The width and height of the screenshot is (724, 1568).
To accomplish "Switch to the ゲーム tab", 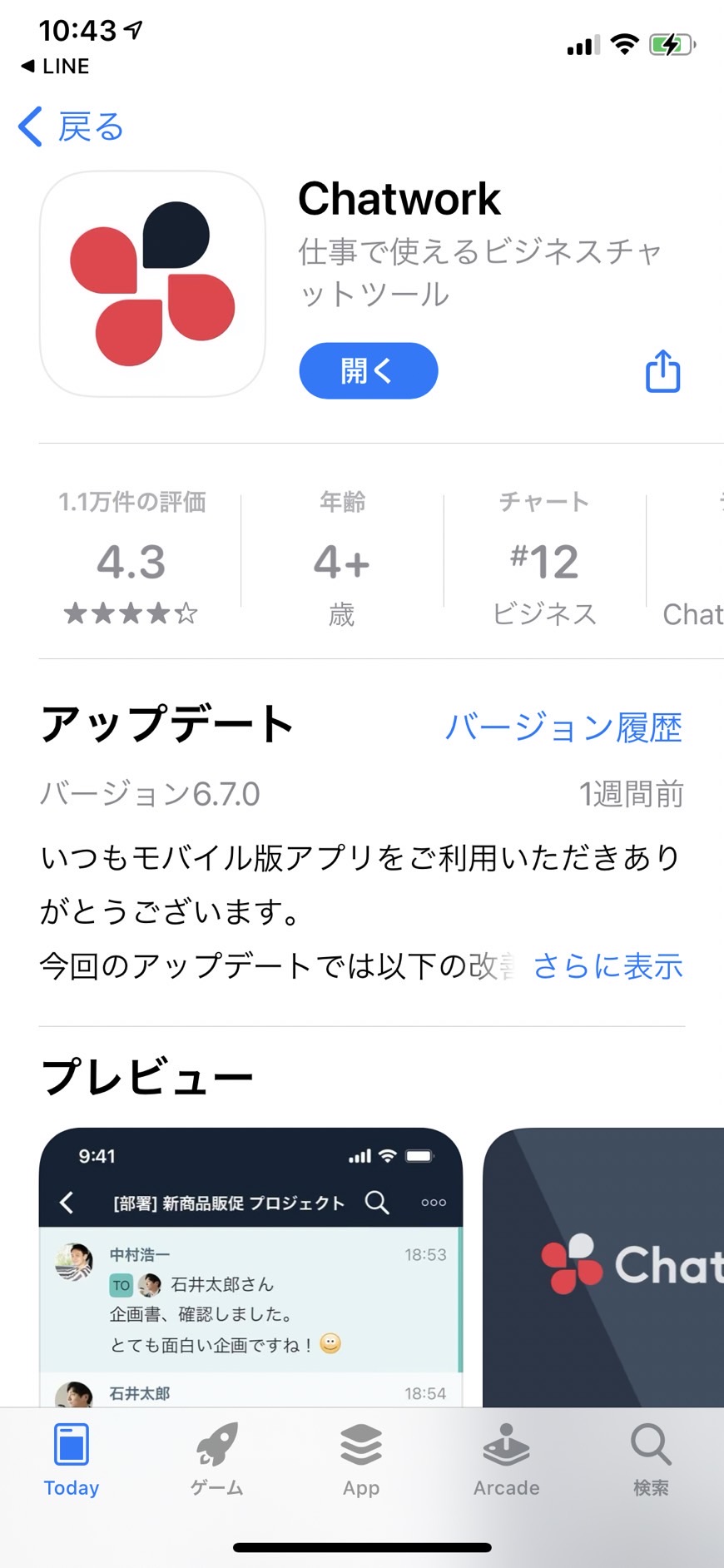I will coord(216,1460).
